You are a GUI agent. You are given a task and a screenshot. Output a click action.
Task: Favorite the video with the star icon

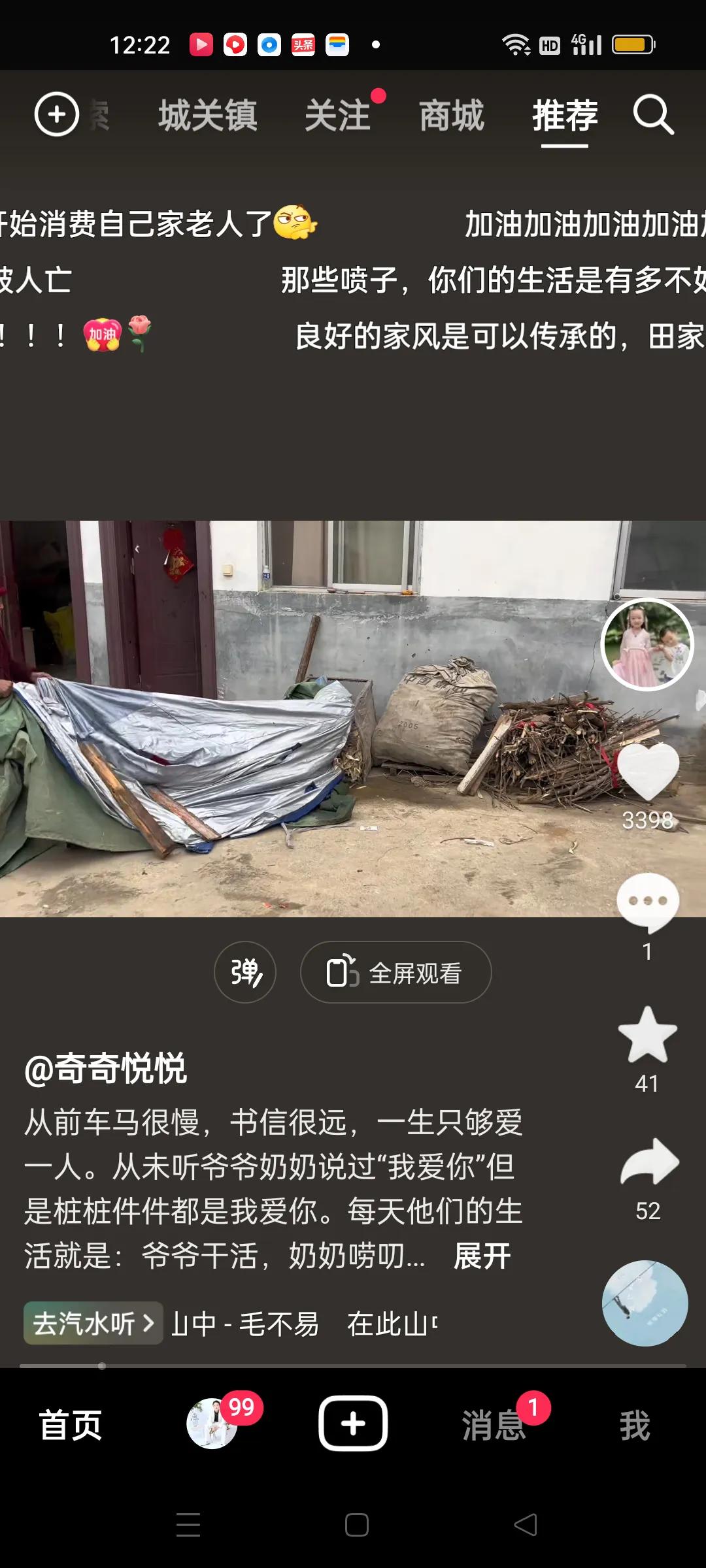[x=647, y=1035]
